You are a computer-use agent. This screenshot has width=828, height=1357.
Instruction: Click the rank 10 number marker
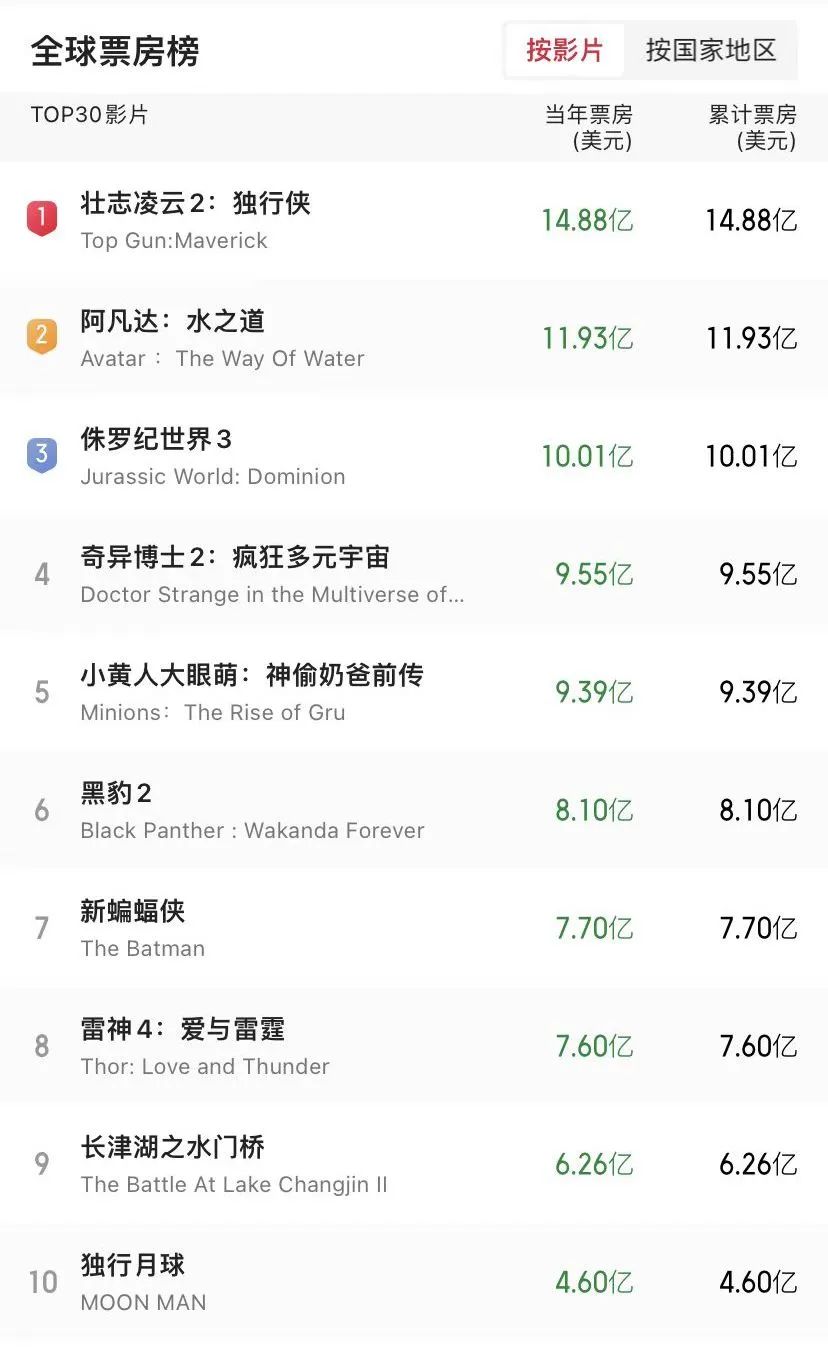(42, 1283)
